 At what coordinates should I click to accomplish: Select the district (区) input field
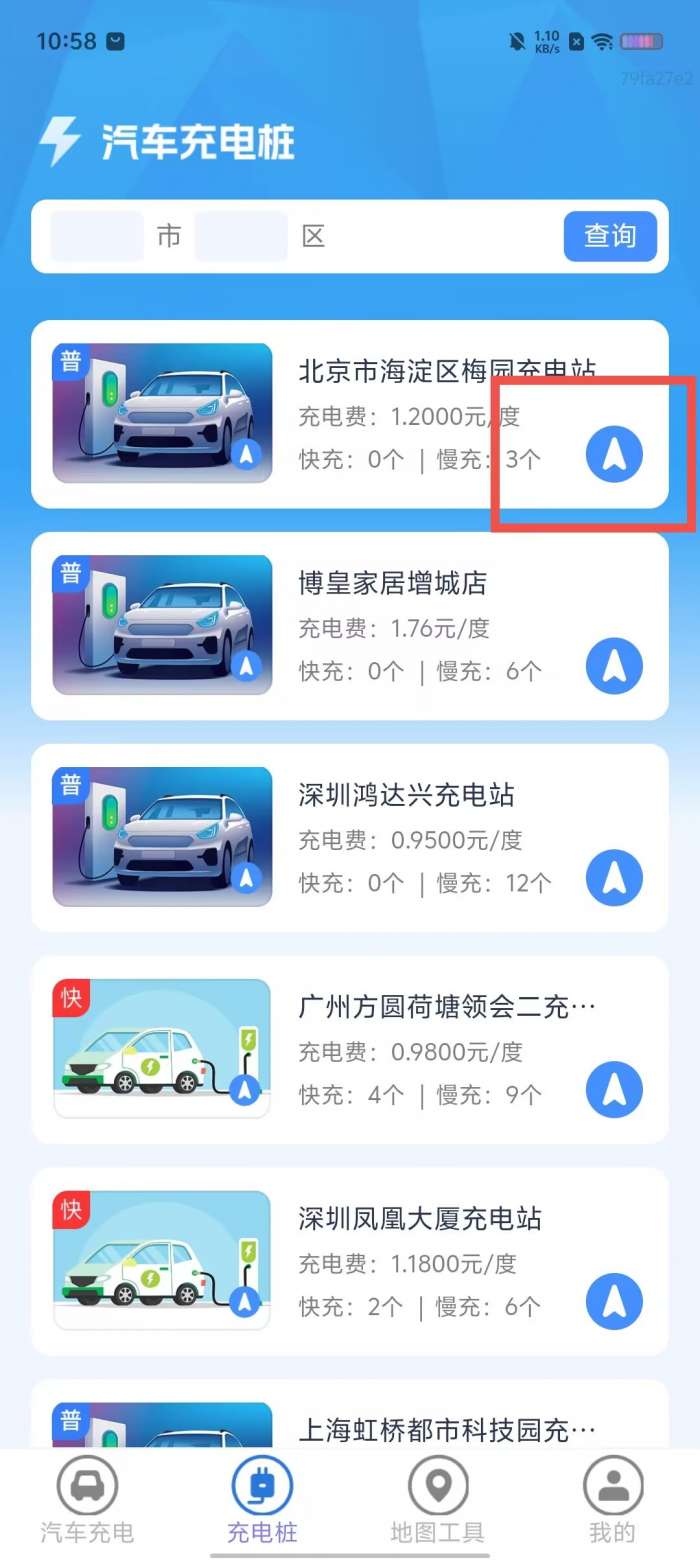tap(241, 237)
